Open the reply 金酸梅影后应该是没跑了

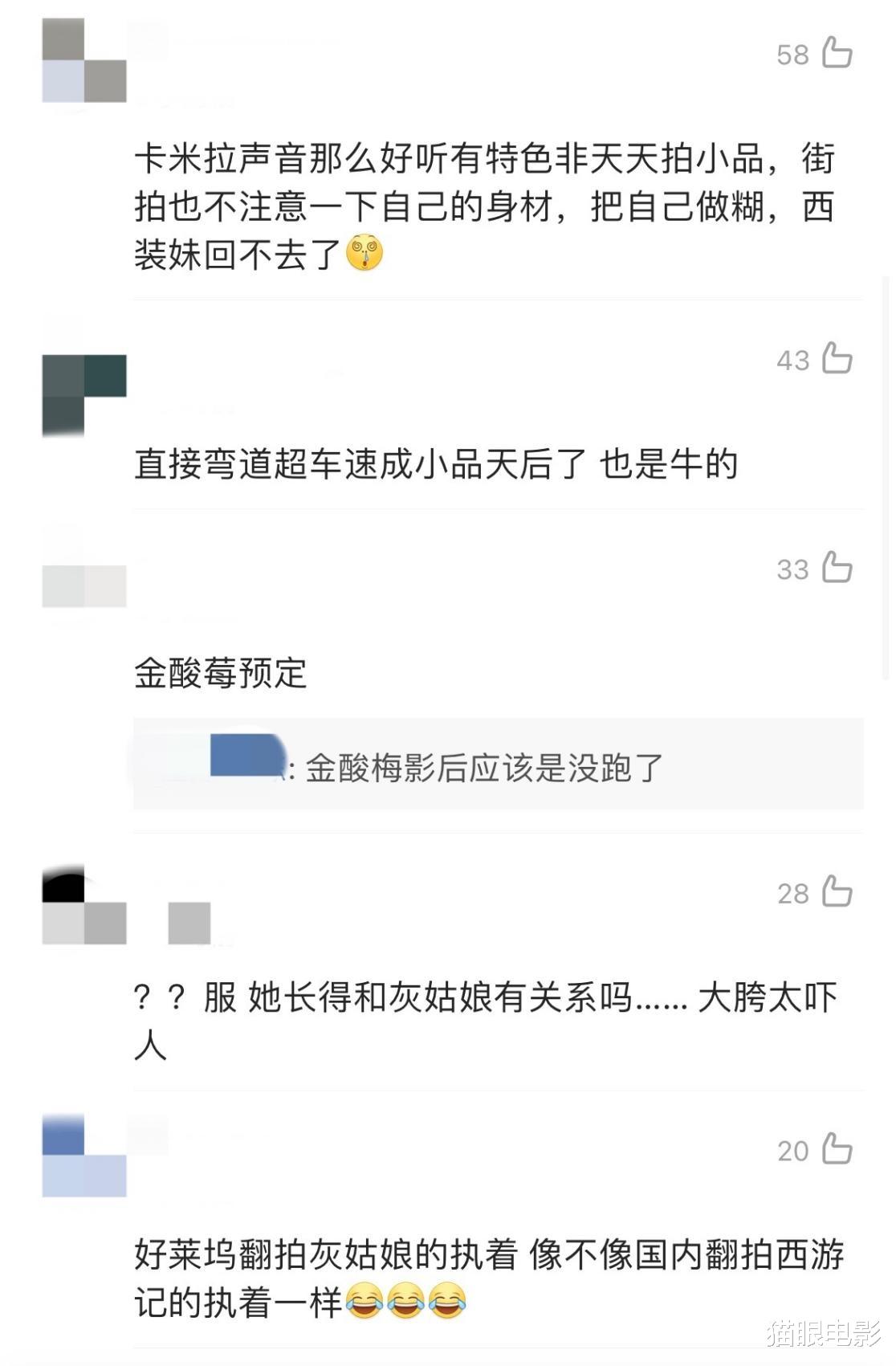[483, 769]
